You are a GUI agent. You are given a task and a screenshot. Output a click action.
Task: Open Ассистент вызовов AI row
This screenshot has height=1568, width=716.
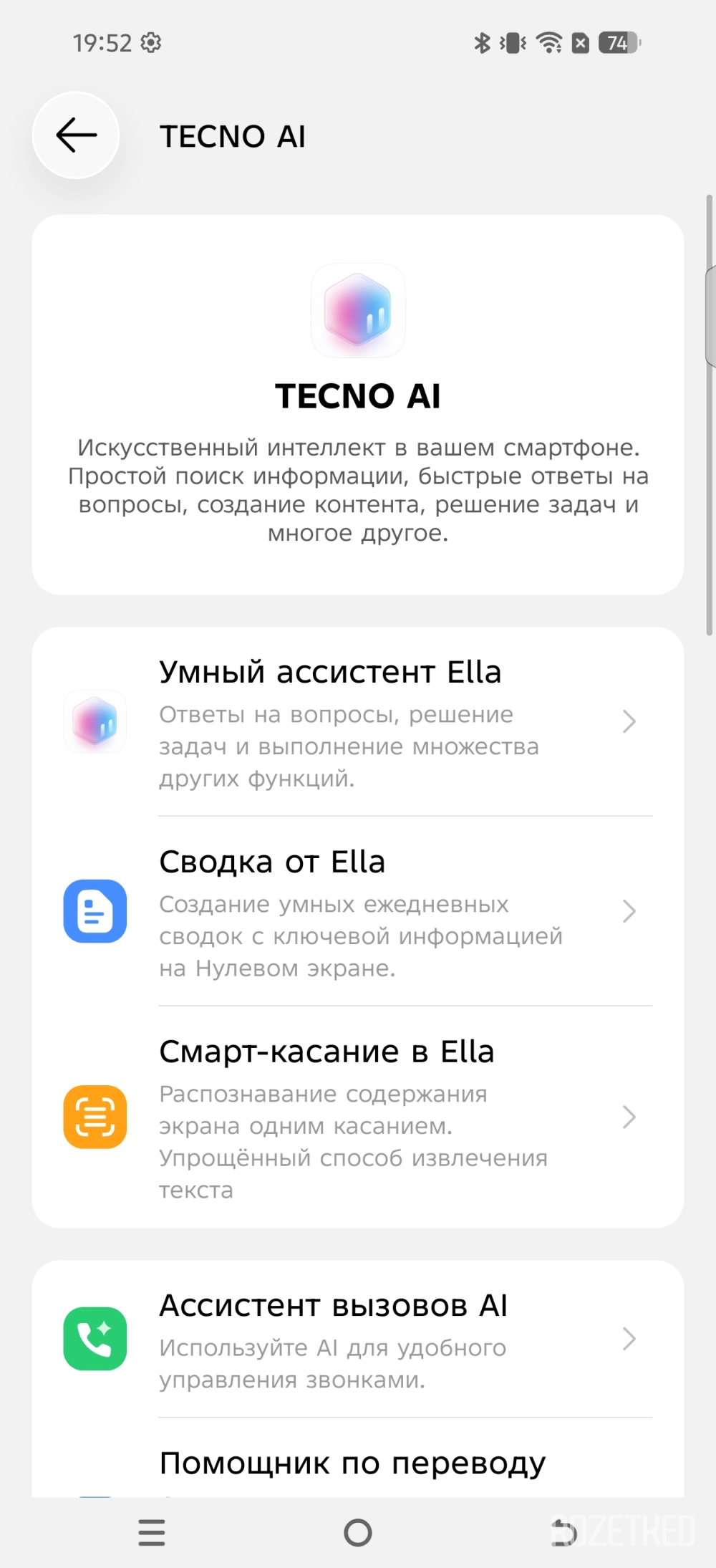pos(358,1338)
